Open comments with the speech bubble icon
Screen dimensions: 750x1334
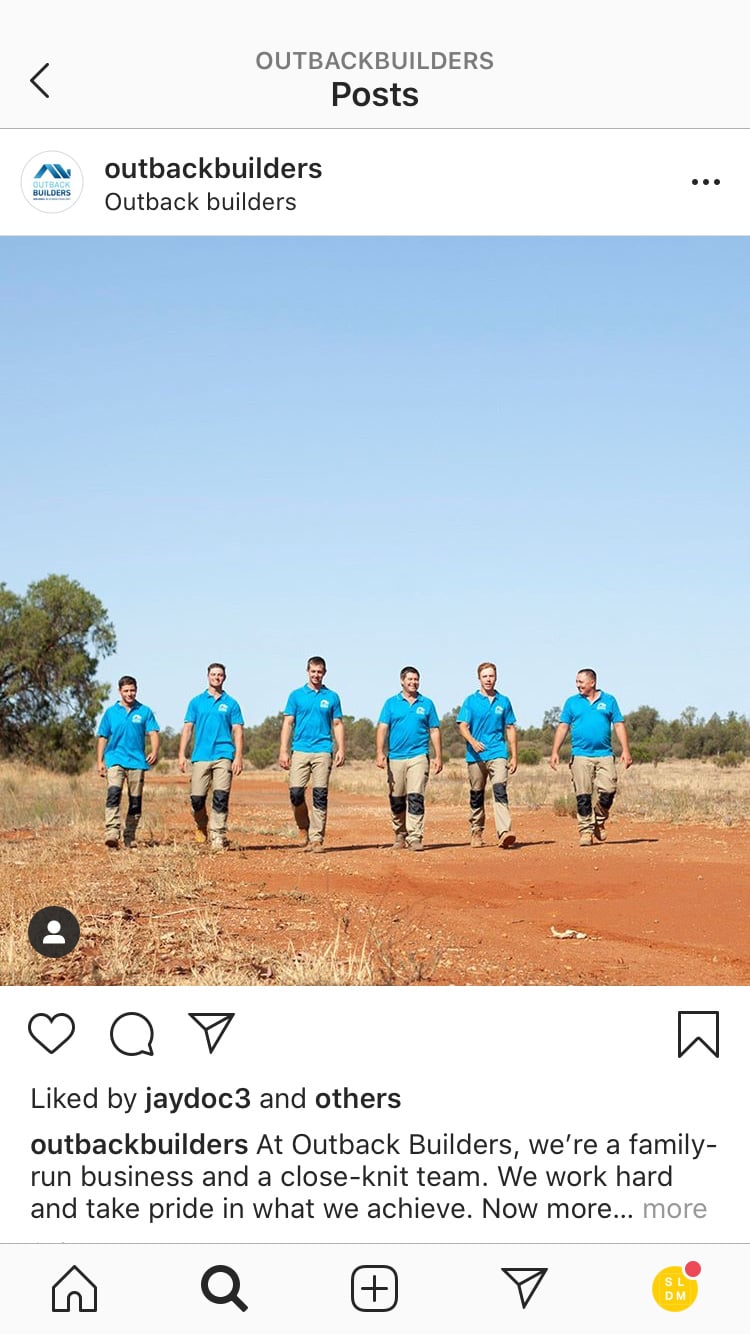(x=131, y=1034)
